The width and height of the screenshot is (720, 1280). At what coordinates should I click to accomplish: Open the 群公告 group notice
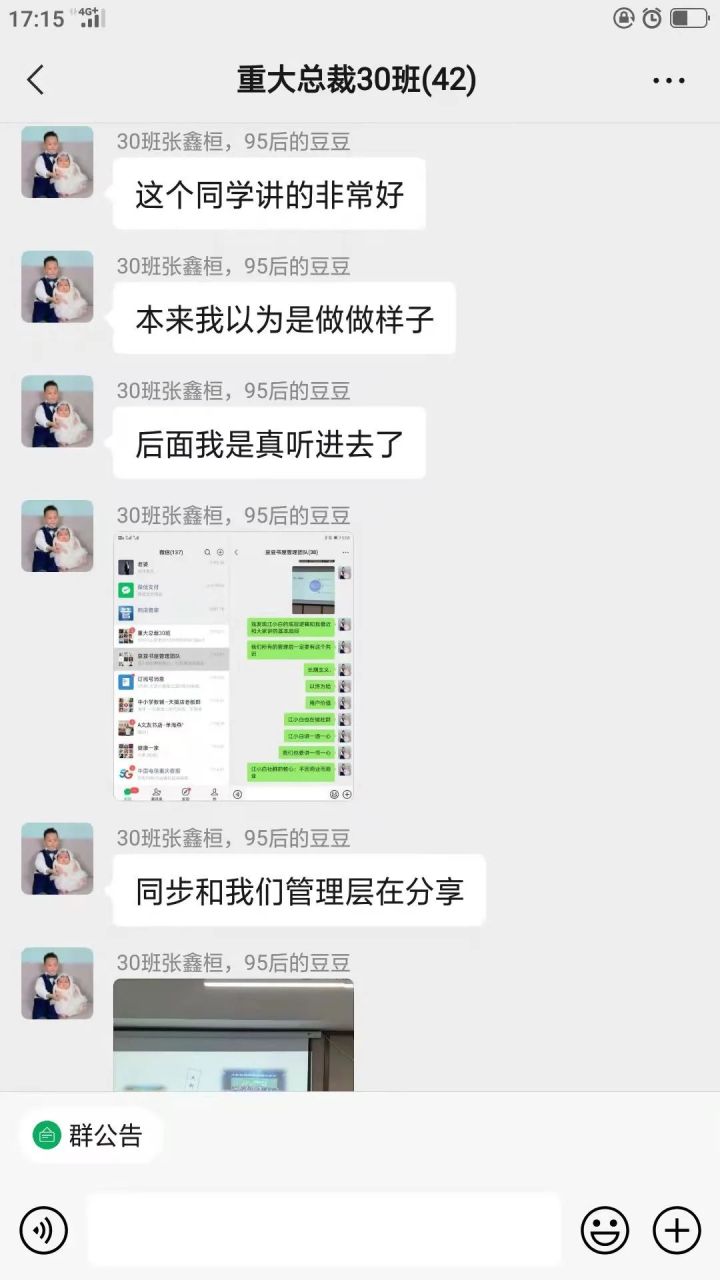(x=90, y=1135)
